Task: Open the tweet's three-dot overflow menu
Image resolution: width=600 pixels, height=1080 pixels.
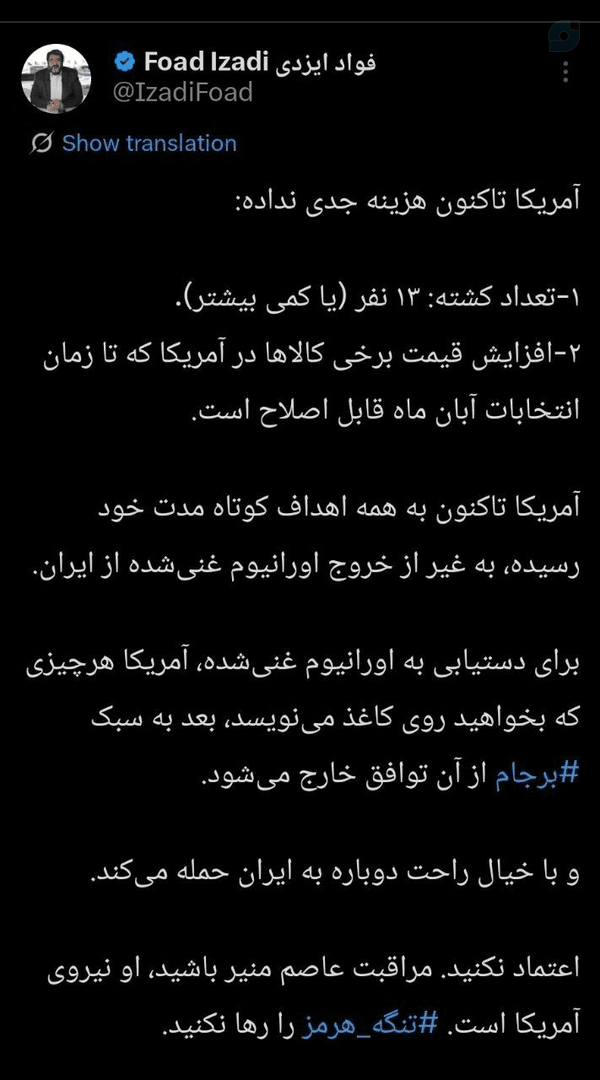Action: pos(566,72)
